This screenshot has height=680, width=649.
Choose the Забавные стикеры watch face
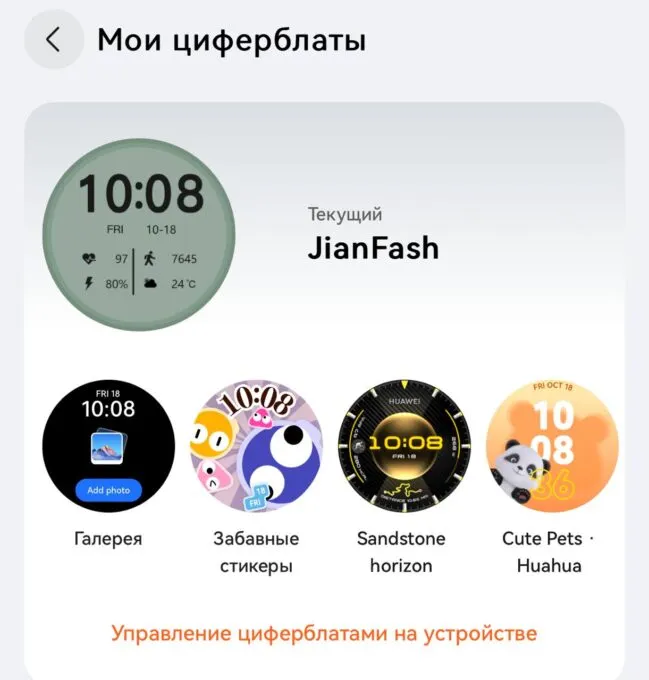[256, 447]
